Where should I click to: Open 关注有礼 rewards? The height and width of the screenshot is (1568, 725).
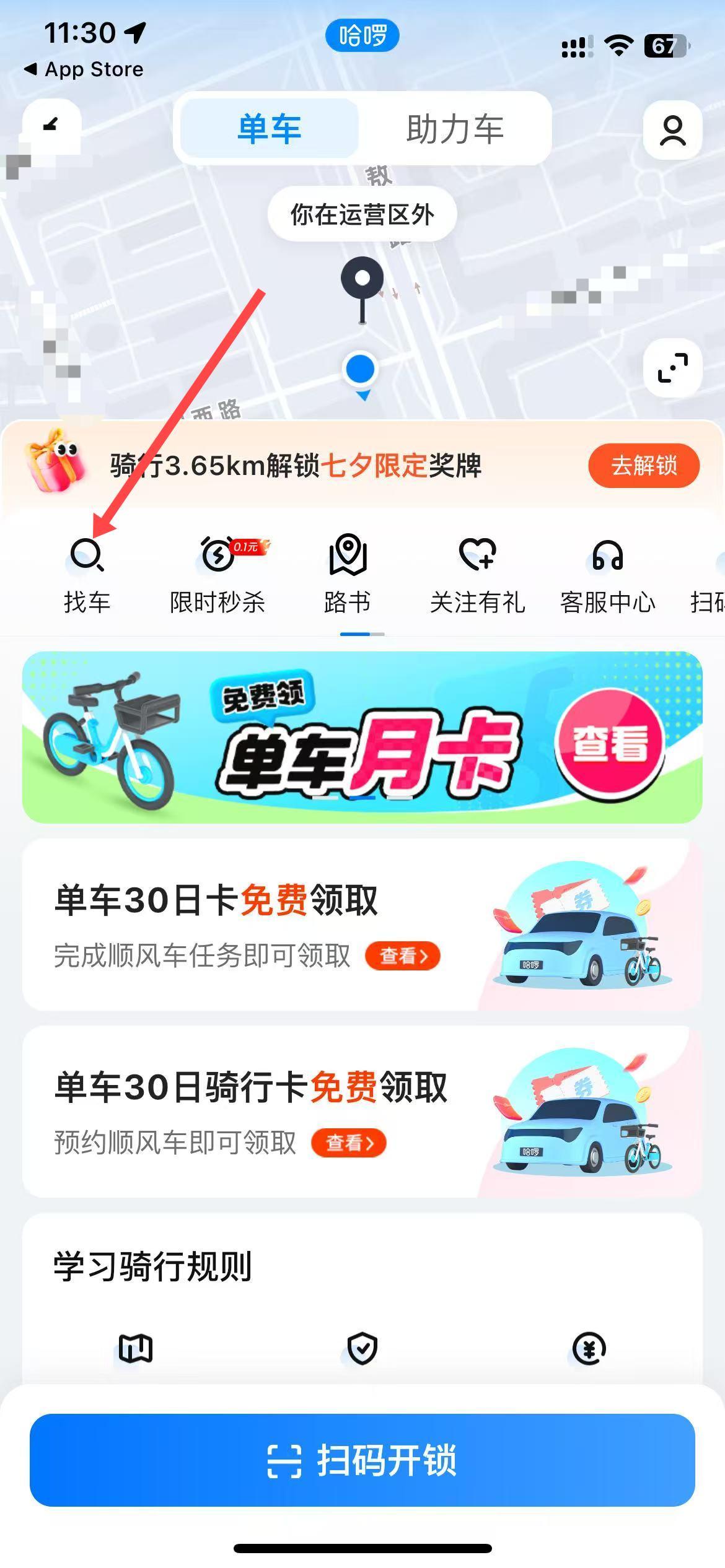(x=478, y=574)
